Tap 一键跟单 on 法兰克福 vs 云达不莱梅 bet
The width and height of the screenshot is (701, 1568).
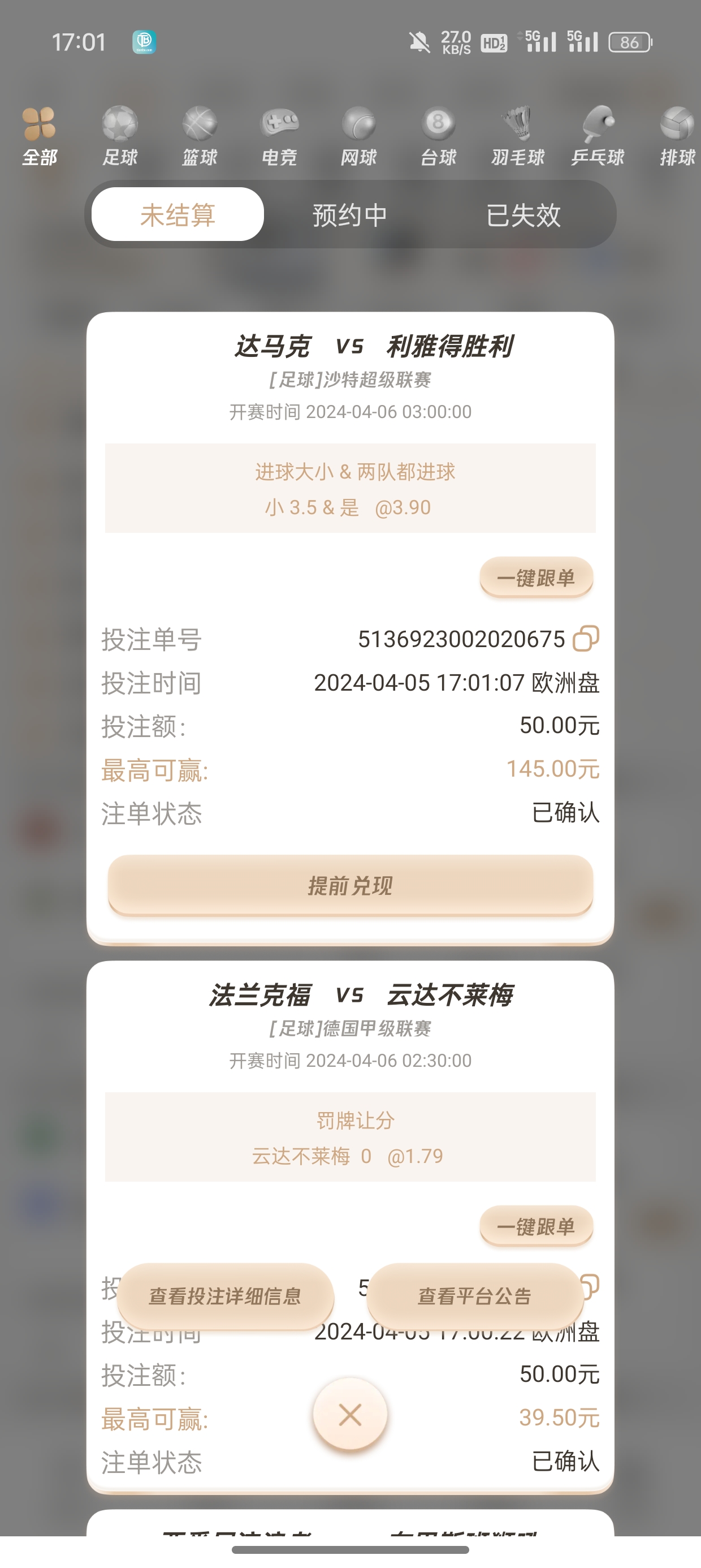(x=536, y=1226)
